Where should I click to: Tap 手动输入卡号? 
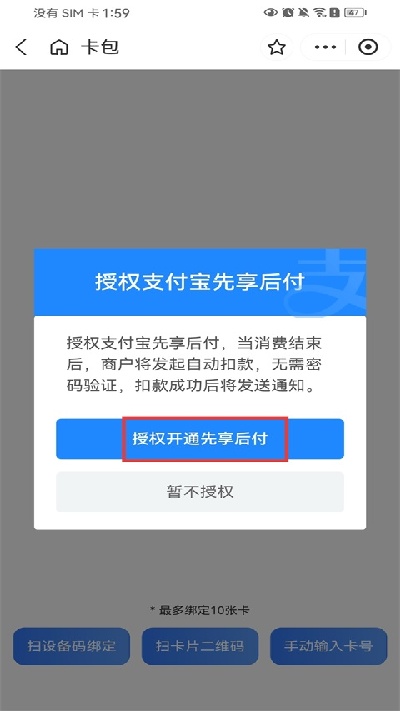click(x=328, y=646)
